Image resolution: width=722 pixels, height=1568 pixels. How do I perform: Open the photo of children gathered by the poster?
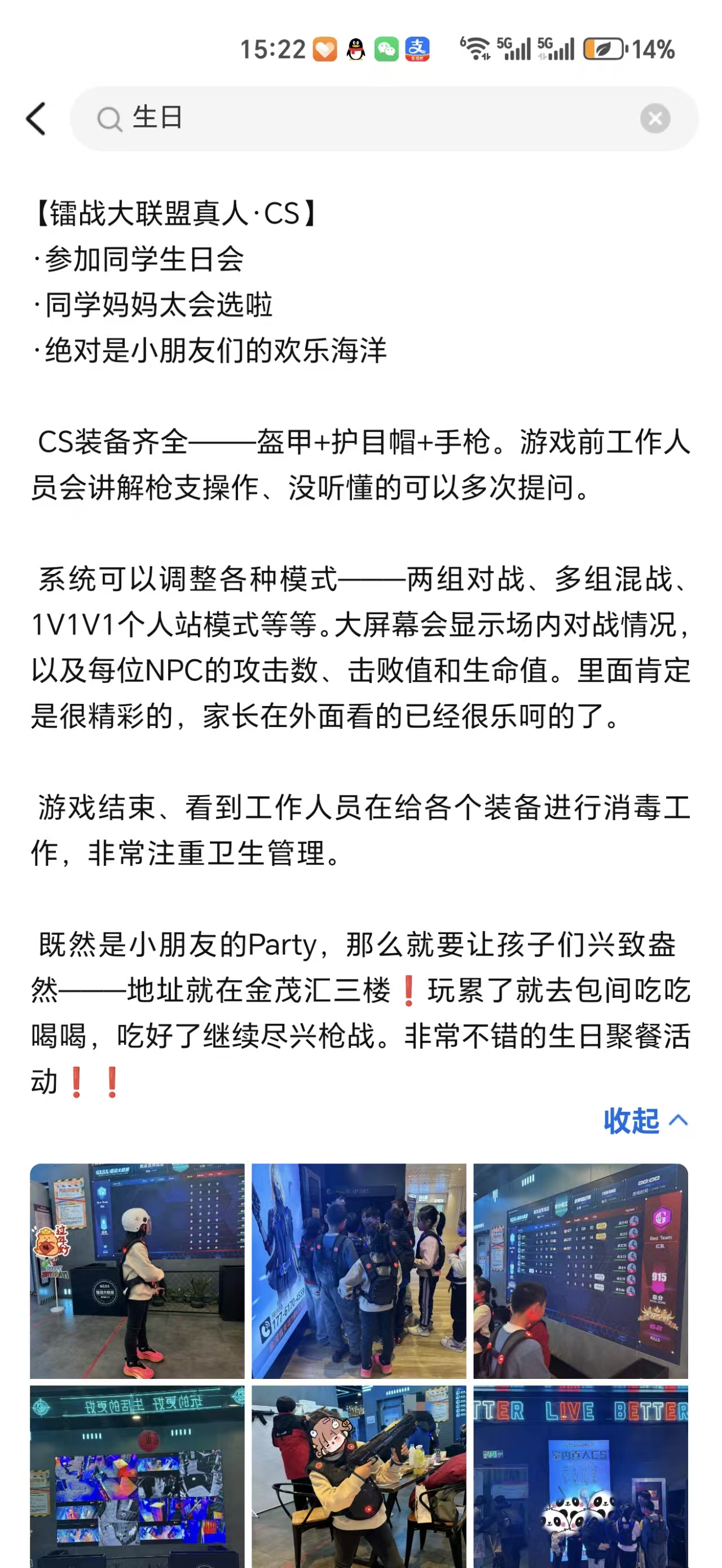[359, 1270]
